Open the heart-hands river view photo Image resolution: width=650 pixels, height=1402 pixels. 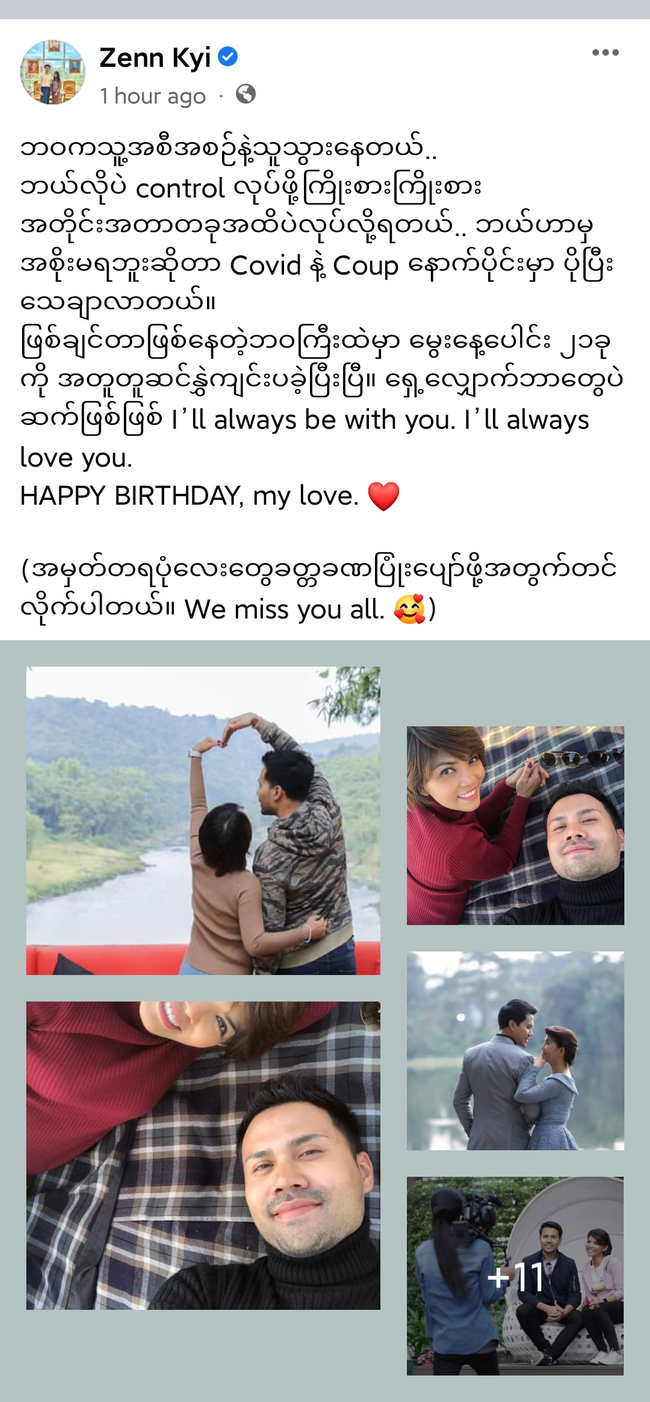pyautogui.click(x=203, y=821)
